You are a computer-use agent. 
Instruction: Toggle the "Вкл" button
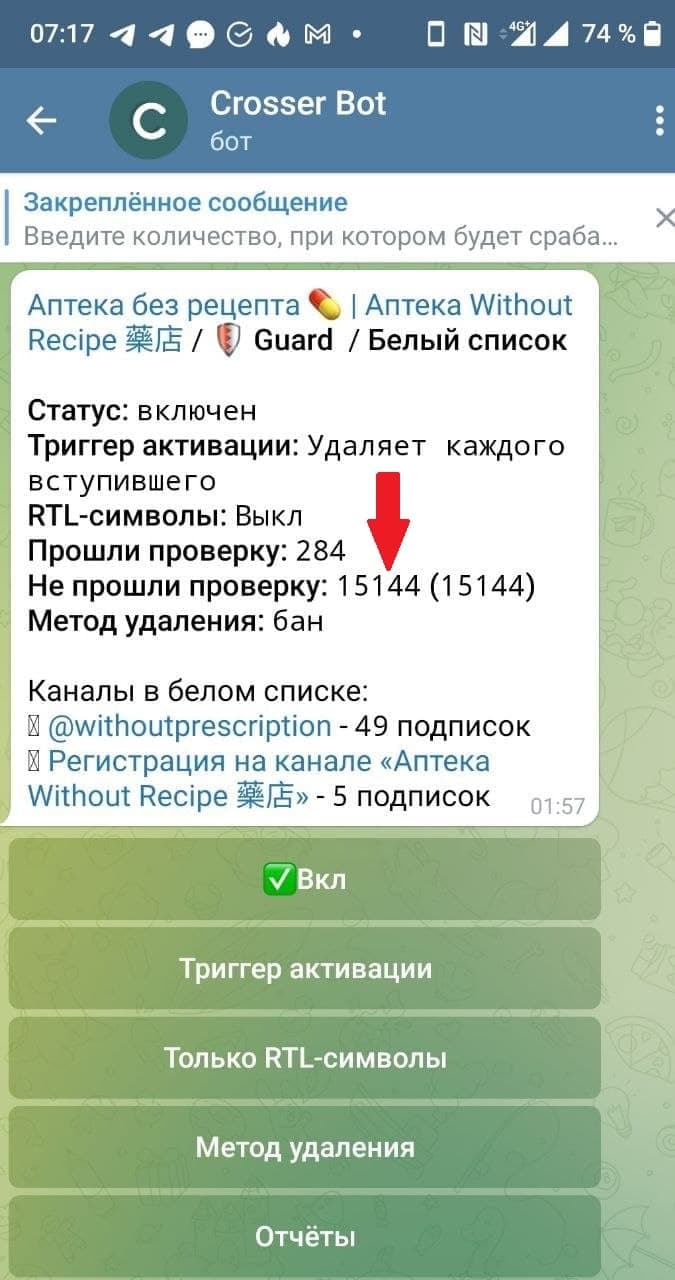tap(305, 879)
